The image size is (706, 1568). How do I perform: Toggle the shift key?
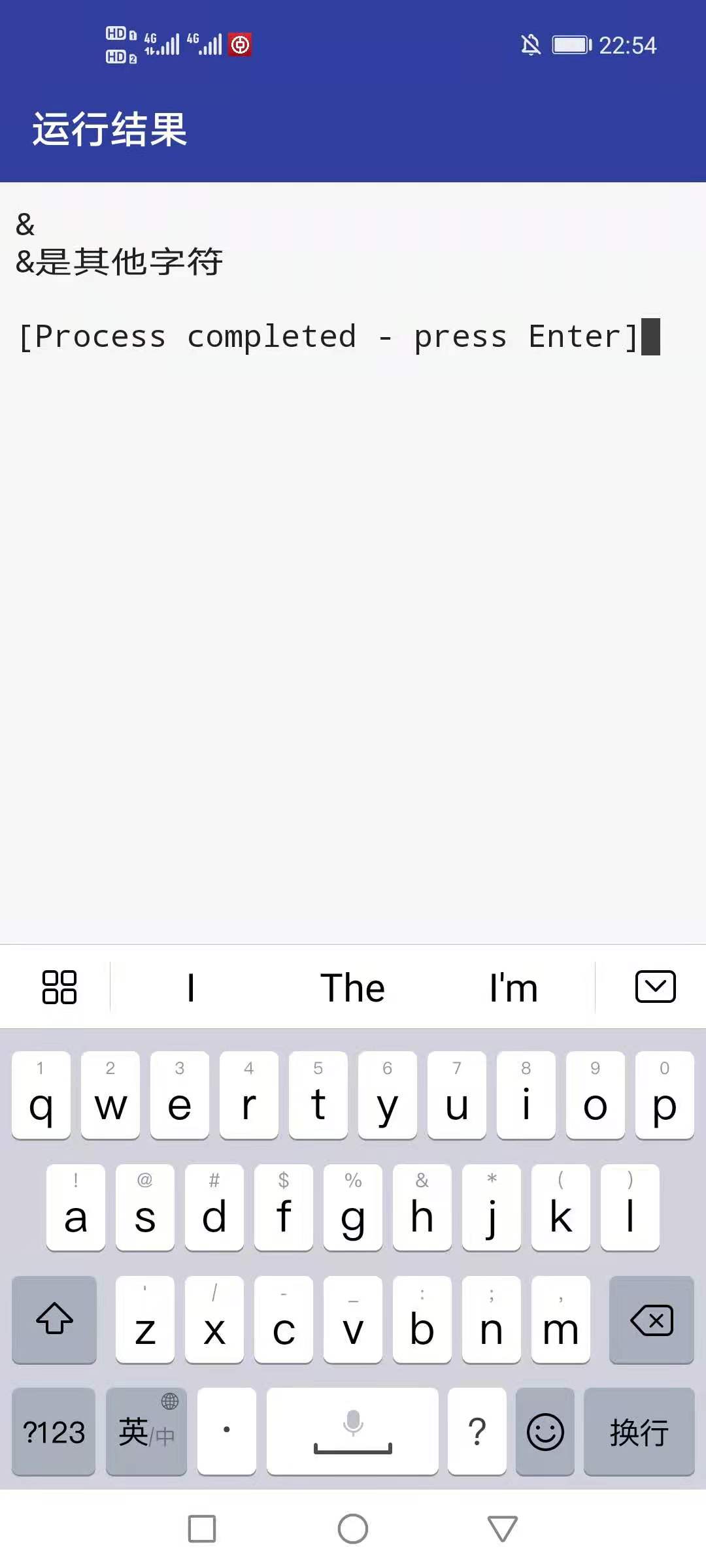click(x=54, y=1320)
